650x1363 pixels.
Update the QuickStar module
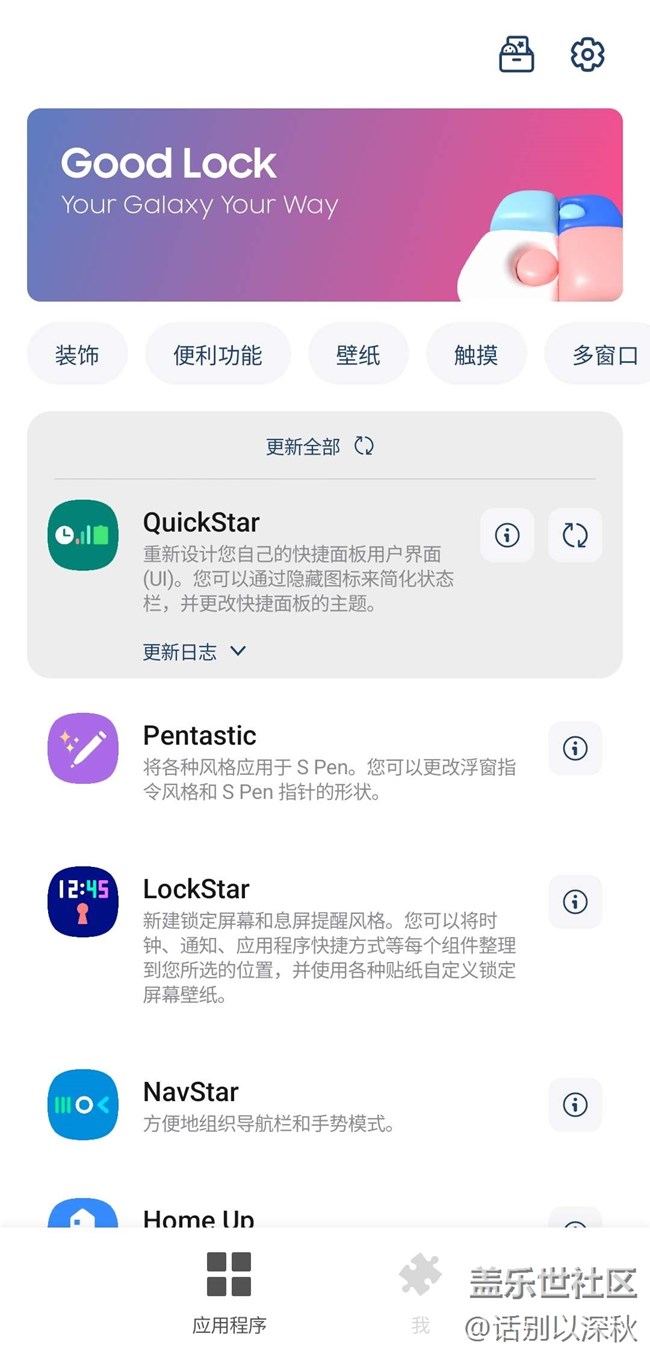tap(575, 535)
